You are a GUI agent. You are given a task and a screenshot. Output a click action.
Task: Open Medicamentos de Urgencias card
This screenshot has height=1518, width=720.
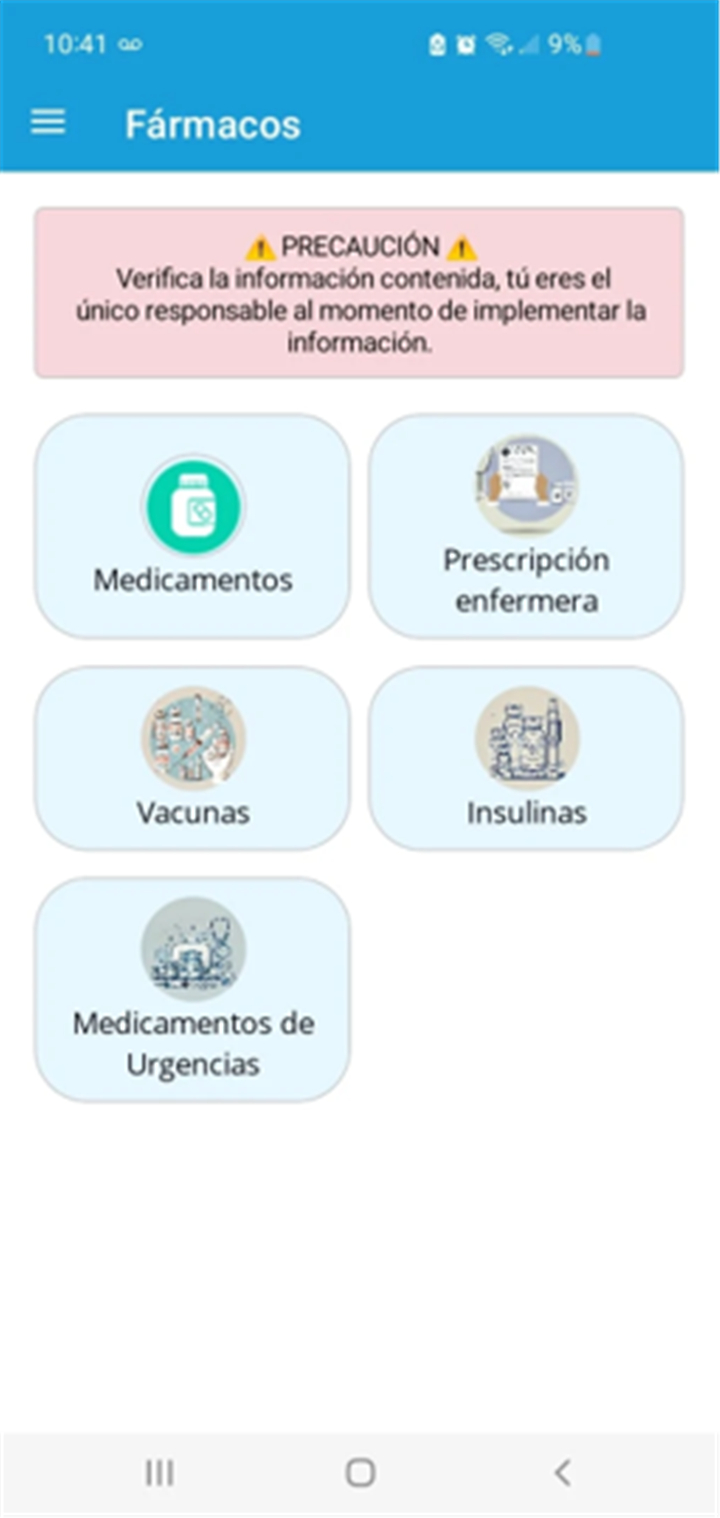click(x=193, y=990)
